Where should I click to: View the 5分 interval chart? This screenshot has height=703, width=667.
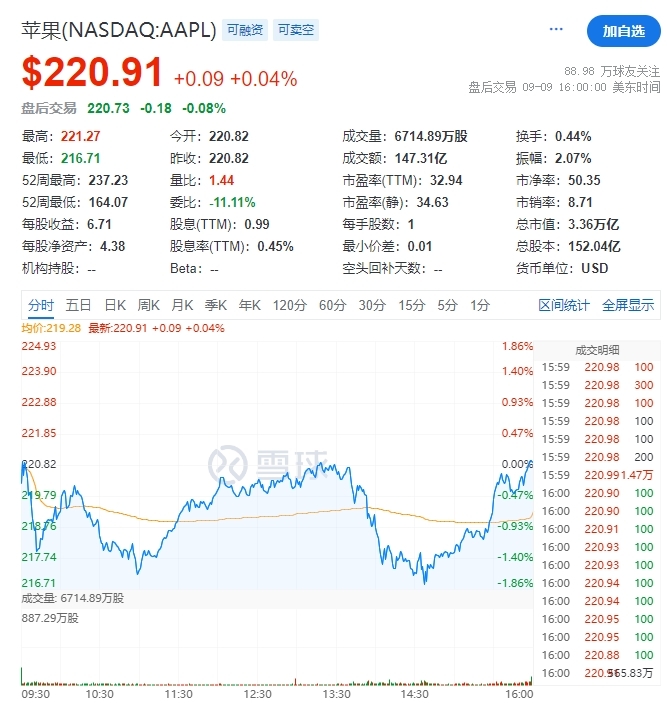click(447, 305)
